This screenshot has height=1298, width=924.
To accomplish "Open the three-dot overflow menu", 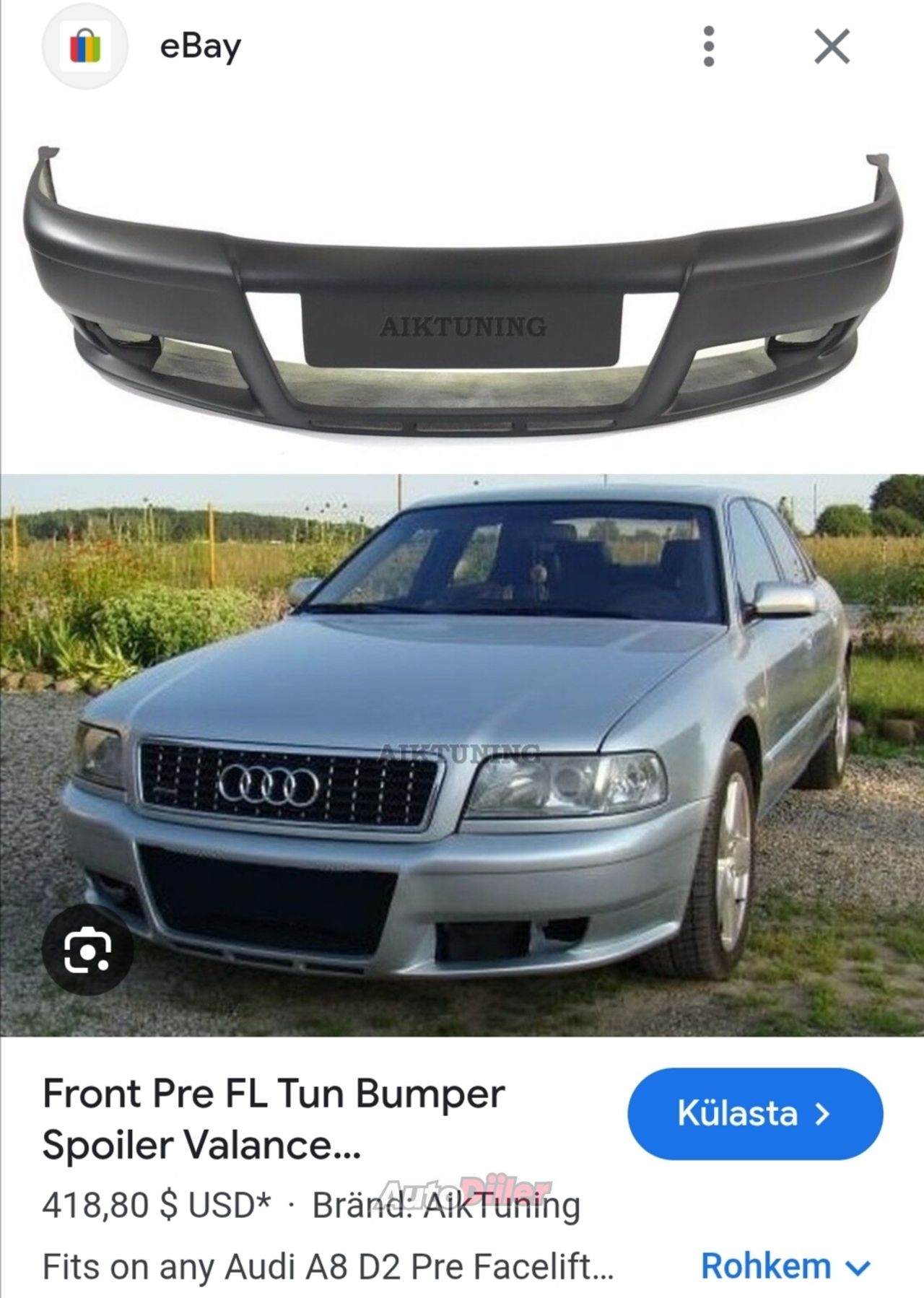I will pos(708,47).
